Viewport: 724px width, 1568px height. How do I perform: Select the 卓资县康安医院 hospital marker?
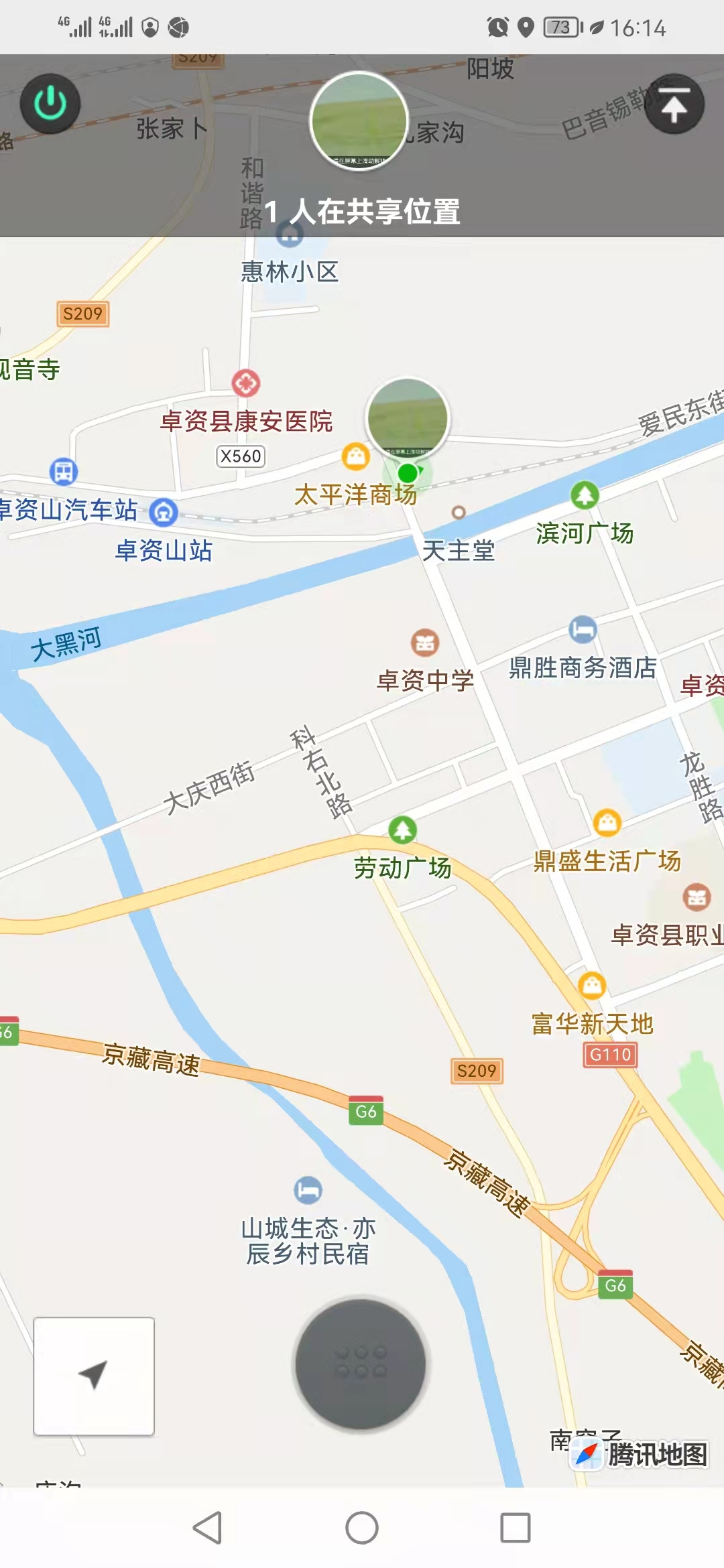(246, 383)
